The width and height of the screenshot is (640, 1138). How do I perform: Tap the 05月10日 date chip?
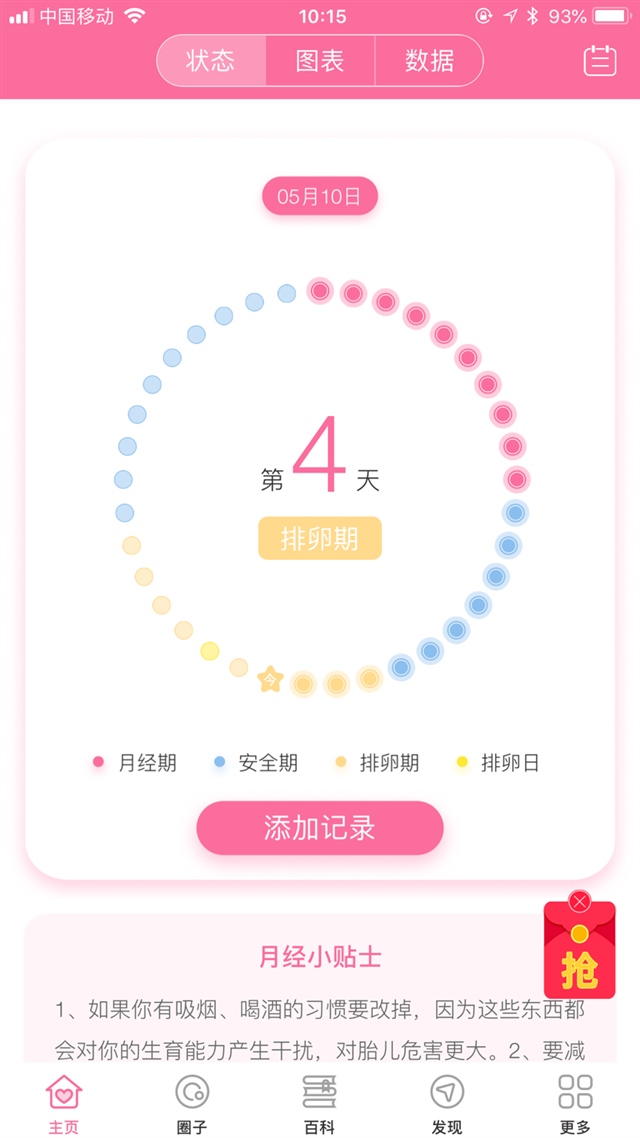click(x=319, y=196)
